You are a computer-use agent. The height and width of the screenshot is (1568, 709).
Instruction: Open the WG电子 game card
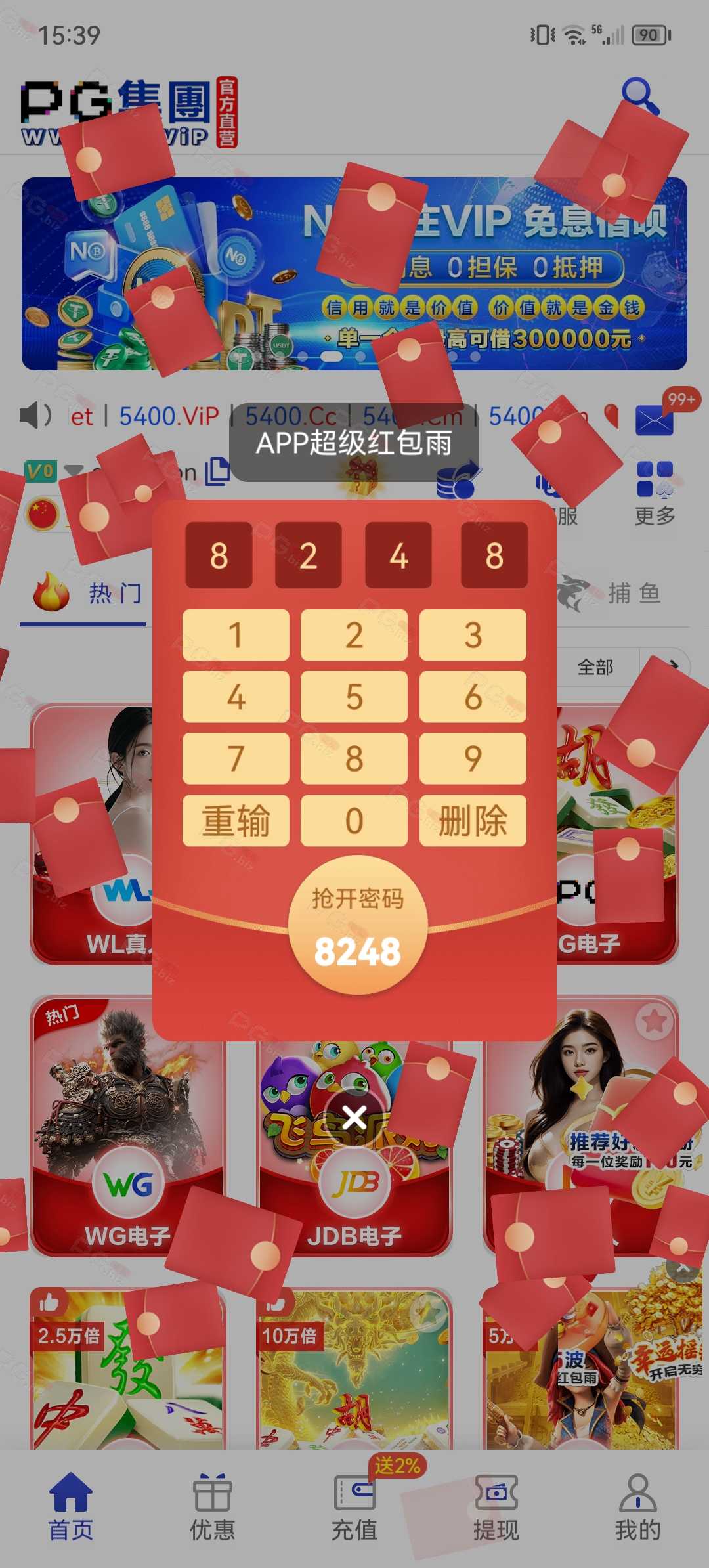click(x=128, y=1127)
